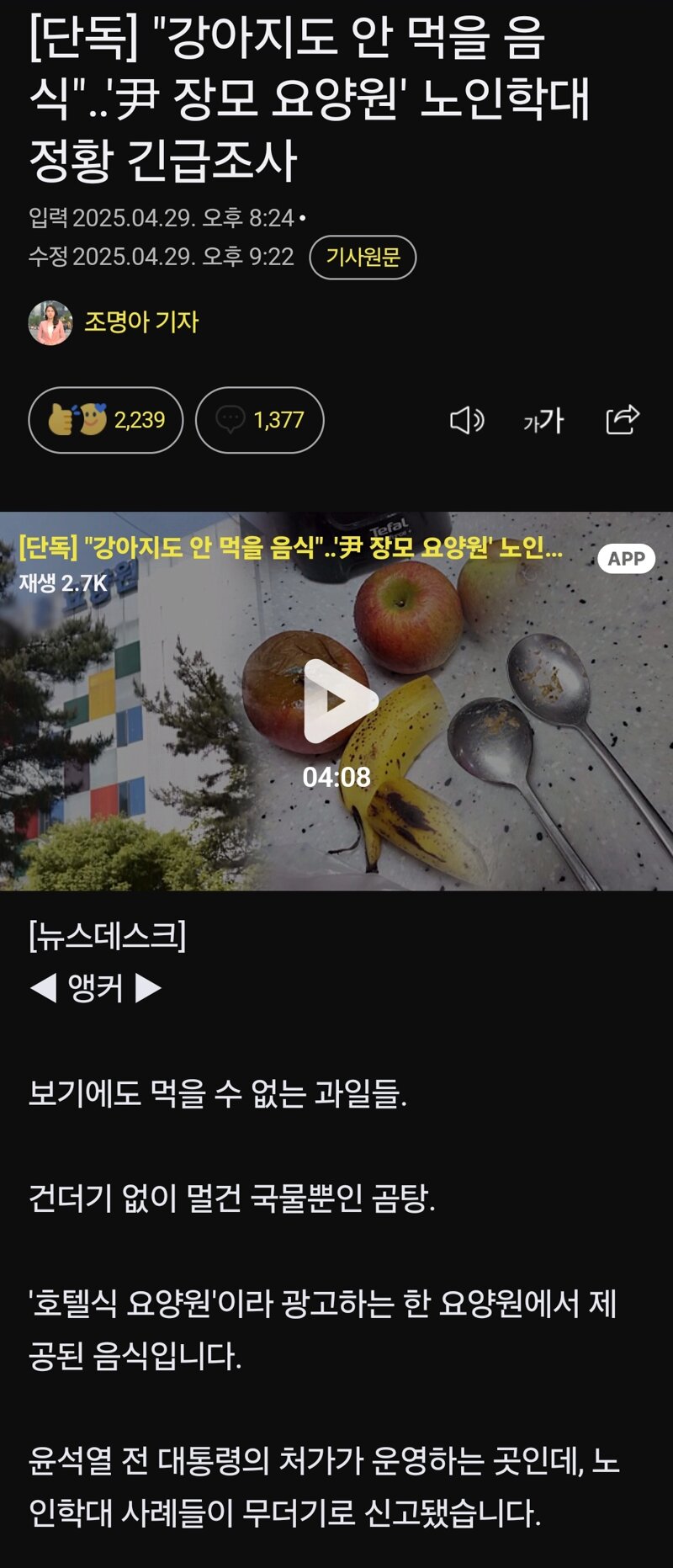Open the video in the APP
The width and height of the screenshot is (673, 1568).
point(626,559)
